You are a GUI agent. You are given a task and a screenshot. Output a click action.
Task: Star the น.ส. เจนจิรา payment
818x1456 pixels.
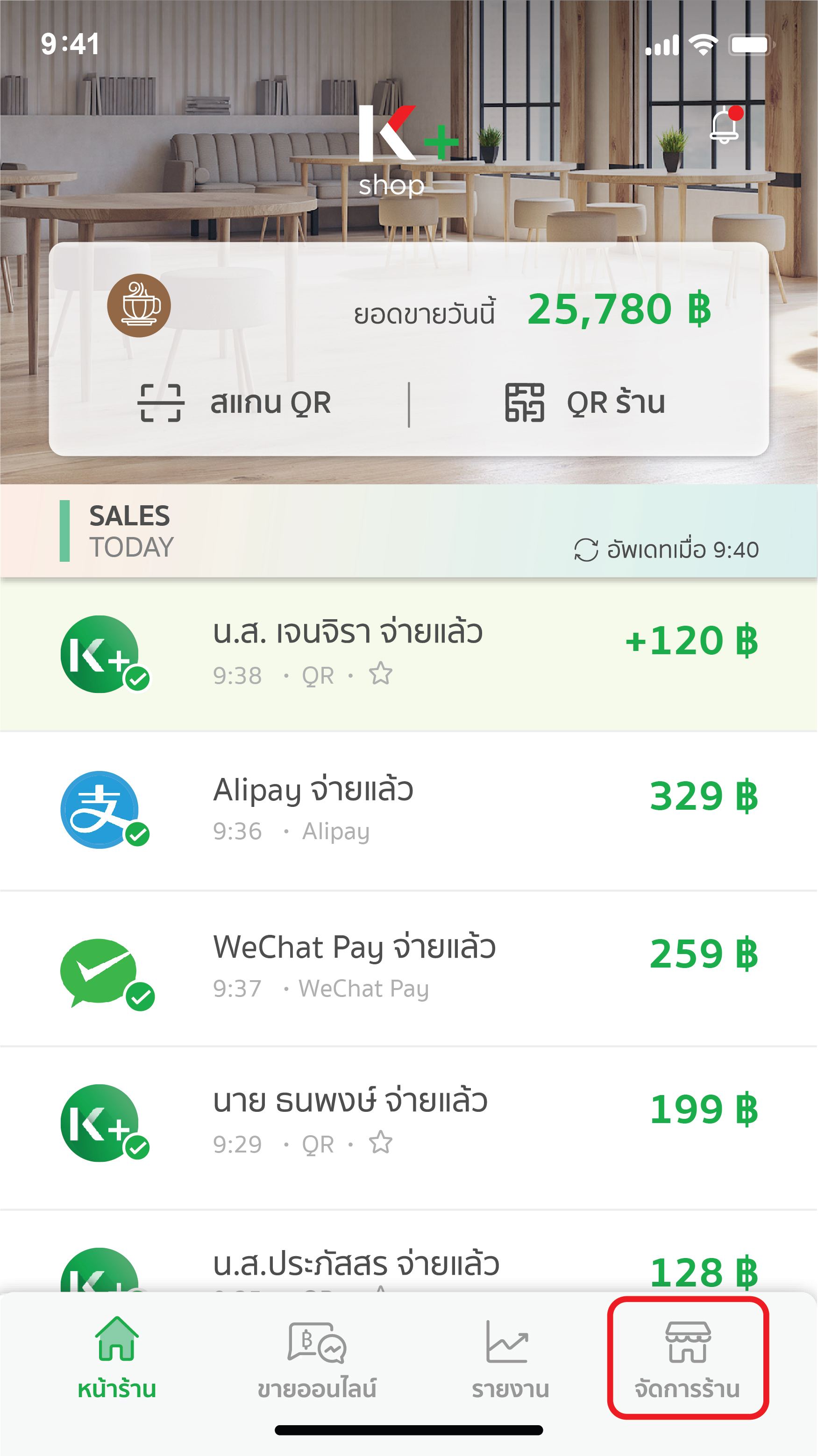click(x=380, y=674)
